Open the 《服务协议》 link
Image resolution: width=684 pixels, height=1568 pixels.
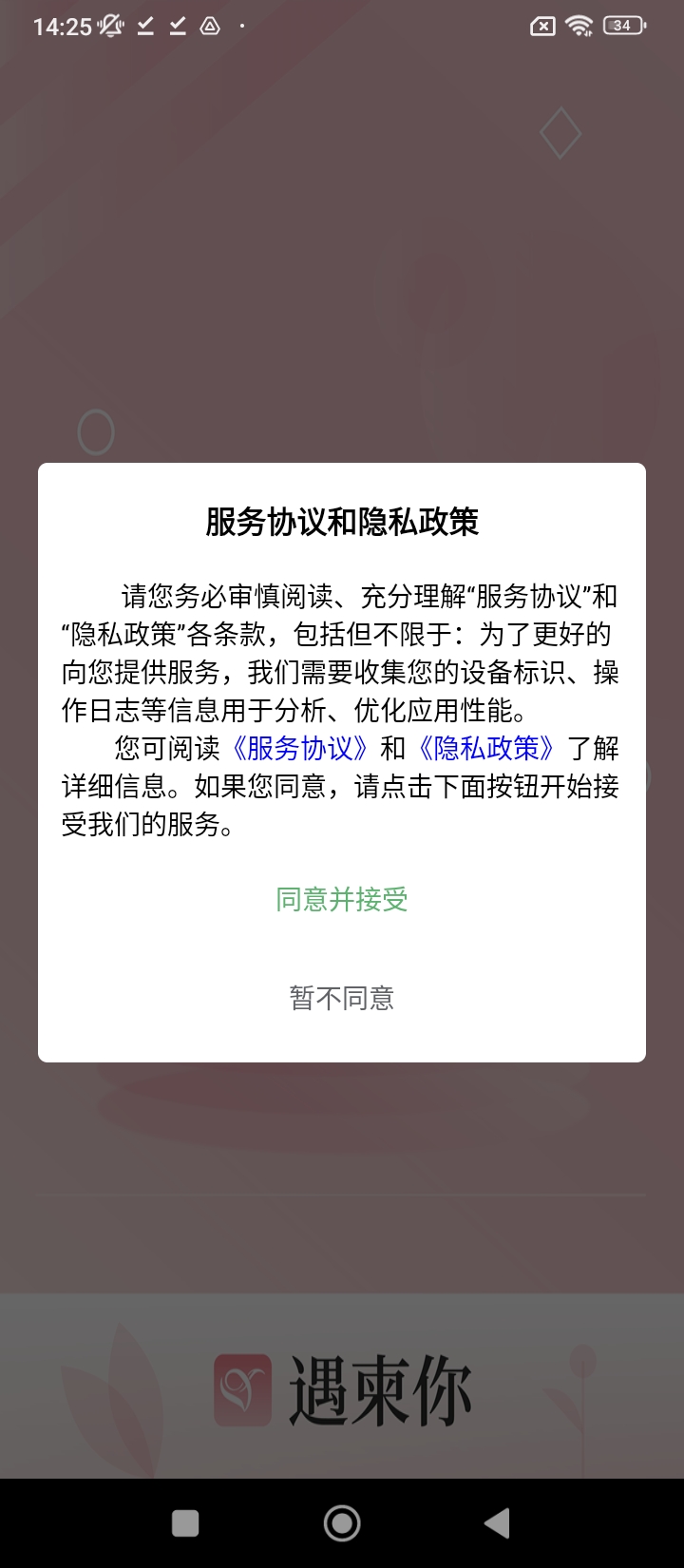click(x=300, y=748)
